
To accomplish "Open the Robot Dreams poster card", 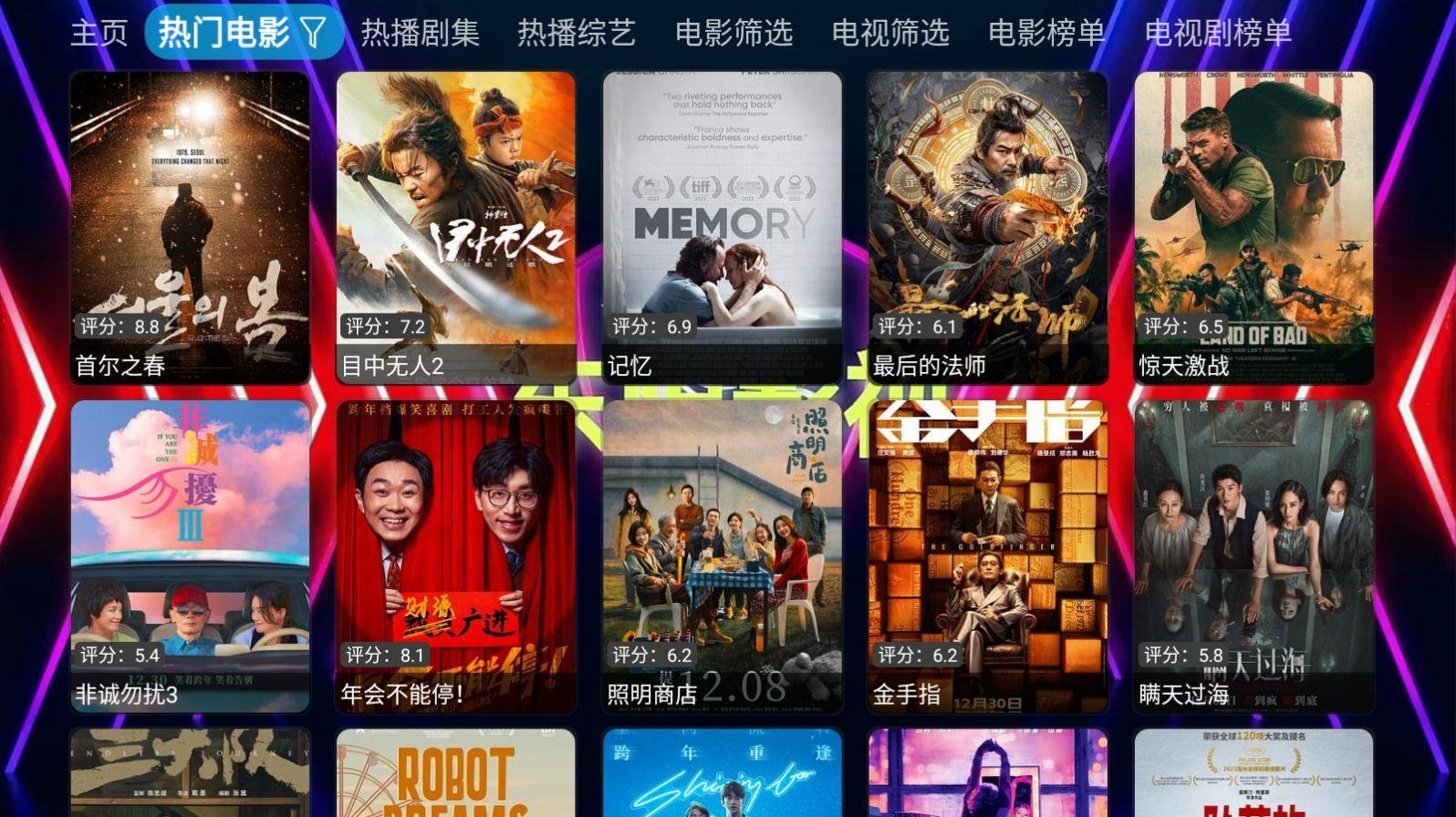I will (456, 775).
